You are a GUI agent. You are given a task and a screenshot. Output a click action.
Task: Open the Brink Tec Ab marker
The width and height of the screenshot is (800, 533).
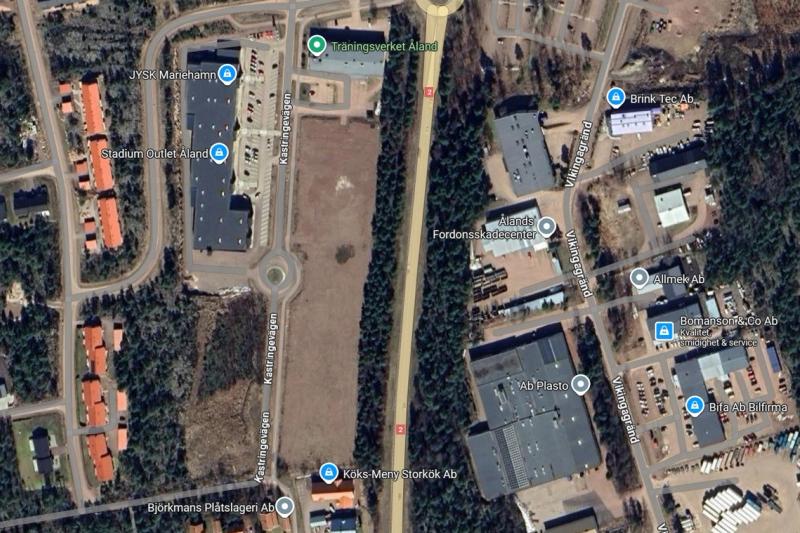[616, 97]
